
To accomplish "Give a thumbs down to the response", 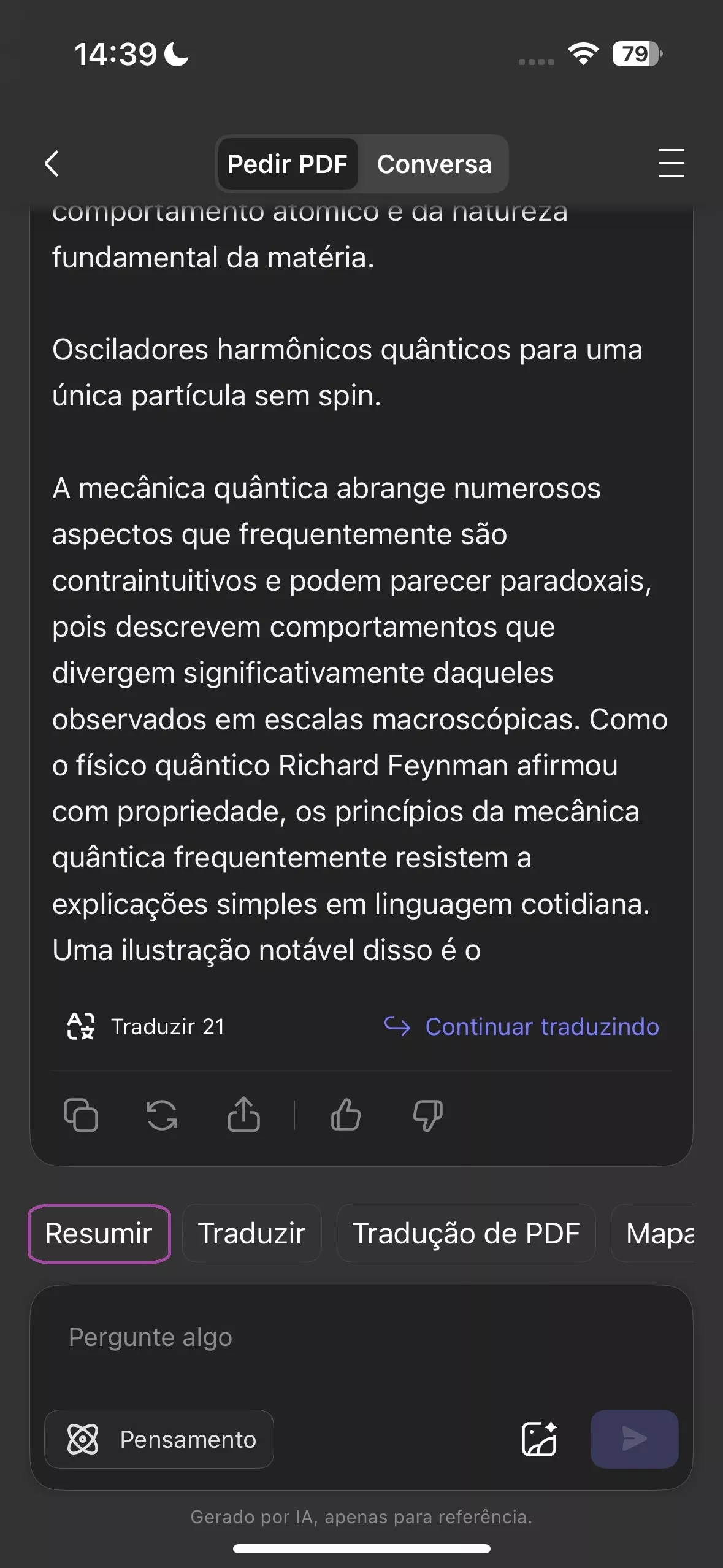I will [x=427, y=1116].
